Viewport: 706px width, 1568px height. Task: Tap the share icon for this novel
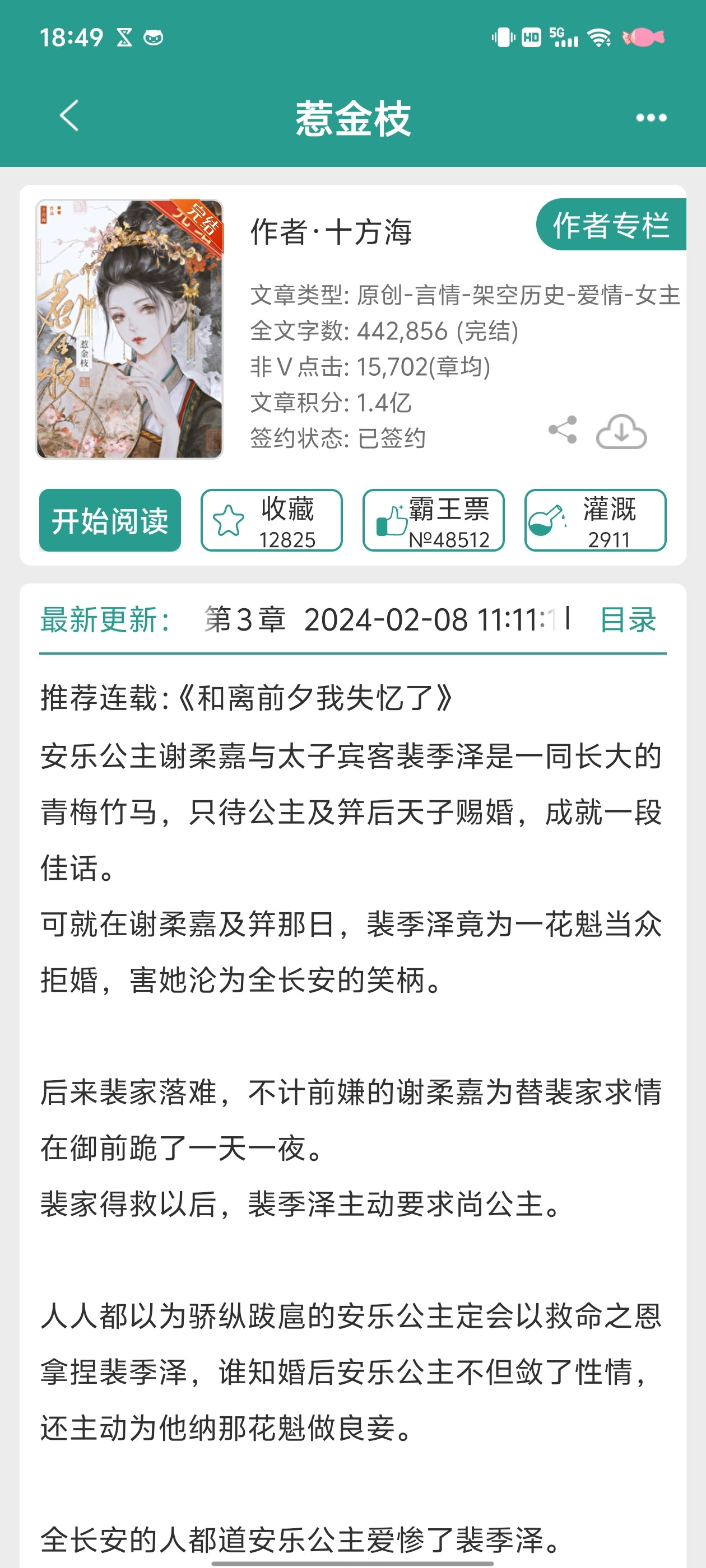[564, 430]
